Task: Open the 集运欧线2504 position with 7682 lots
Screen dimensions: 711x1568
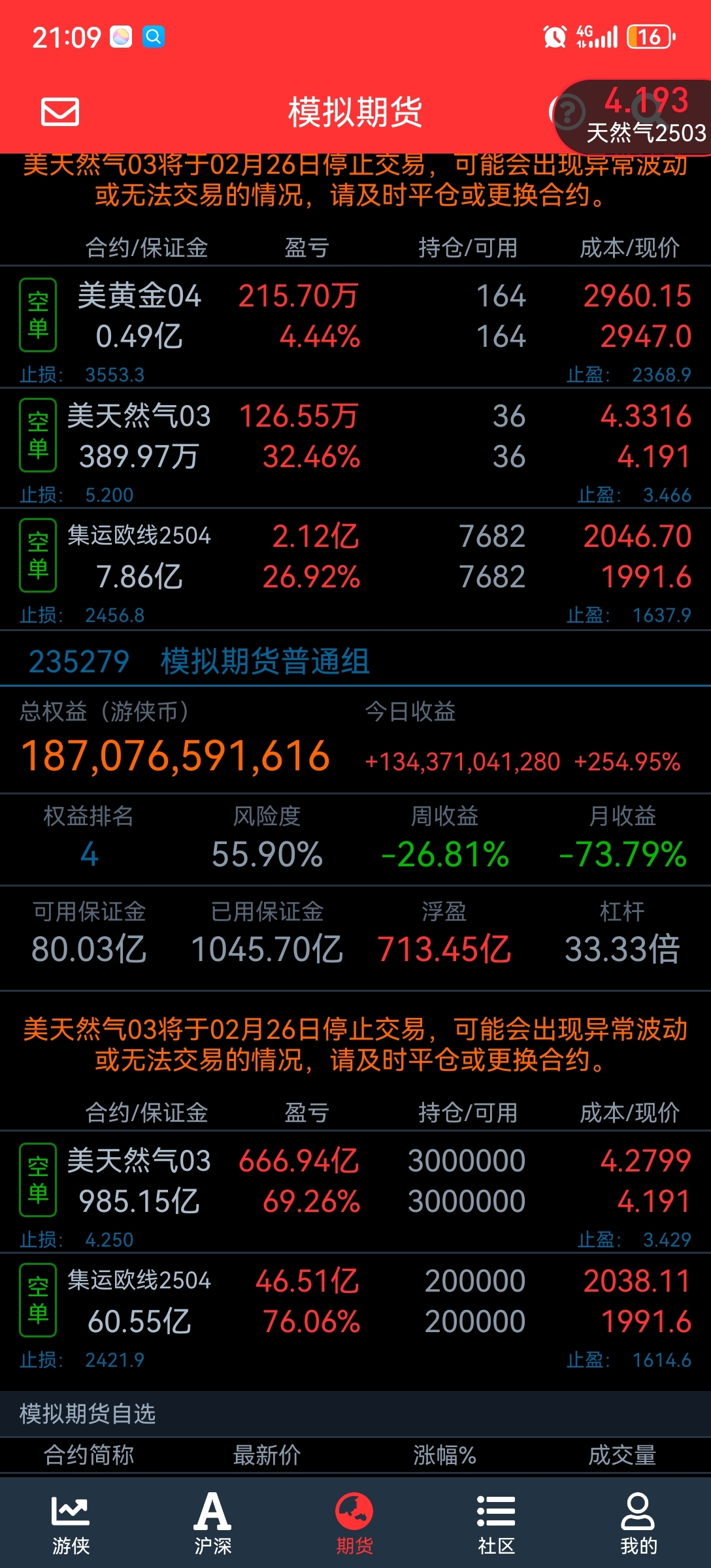Action: click(355, 569)
